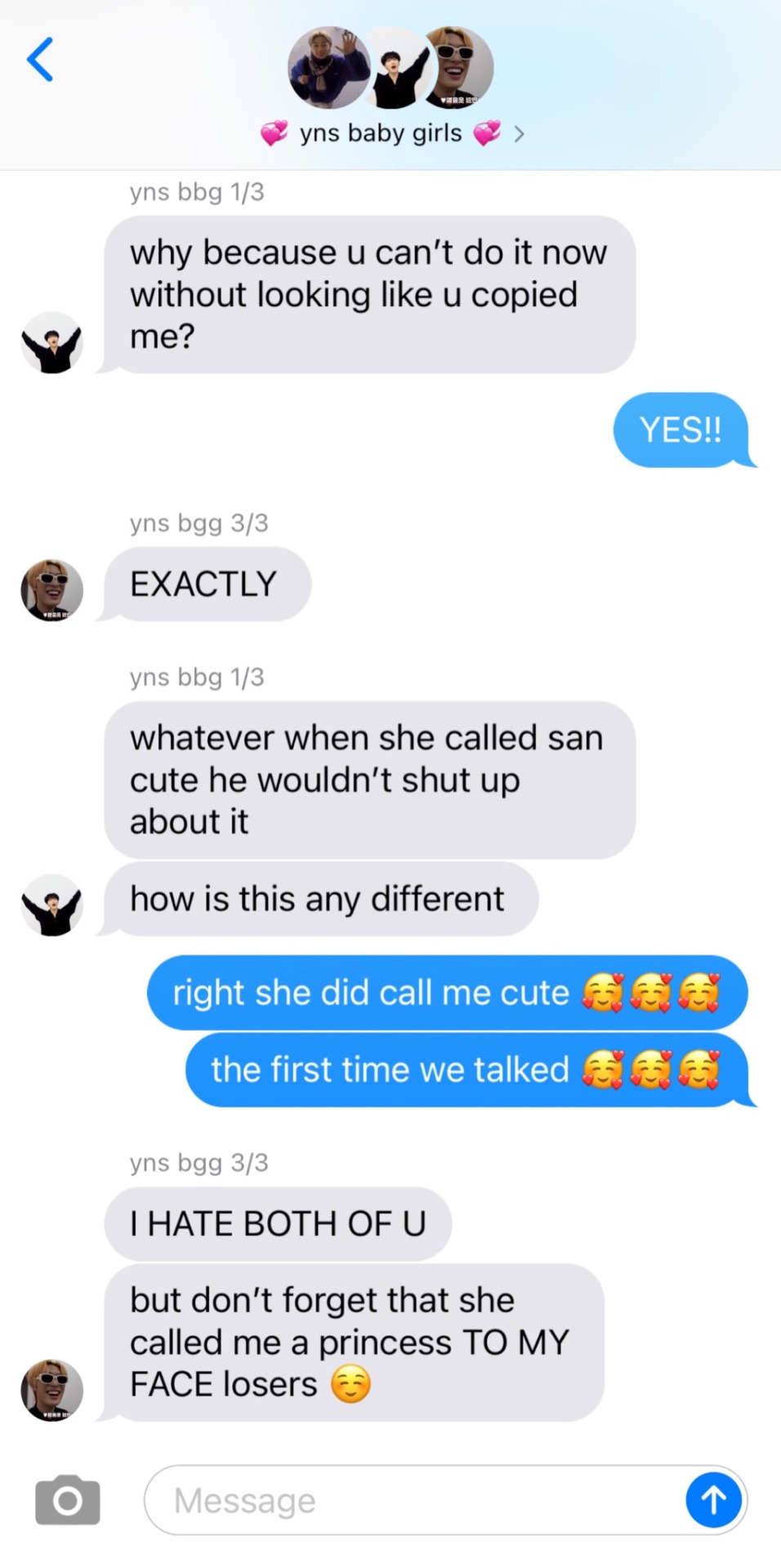Send the message with the arrow button
This screenshot has height=1568, width=781.
pyautogui.click(x=713, y=1499)
